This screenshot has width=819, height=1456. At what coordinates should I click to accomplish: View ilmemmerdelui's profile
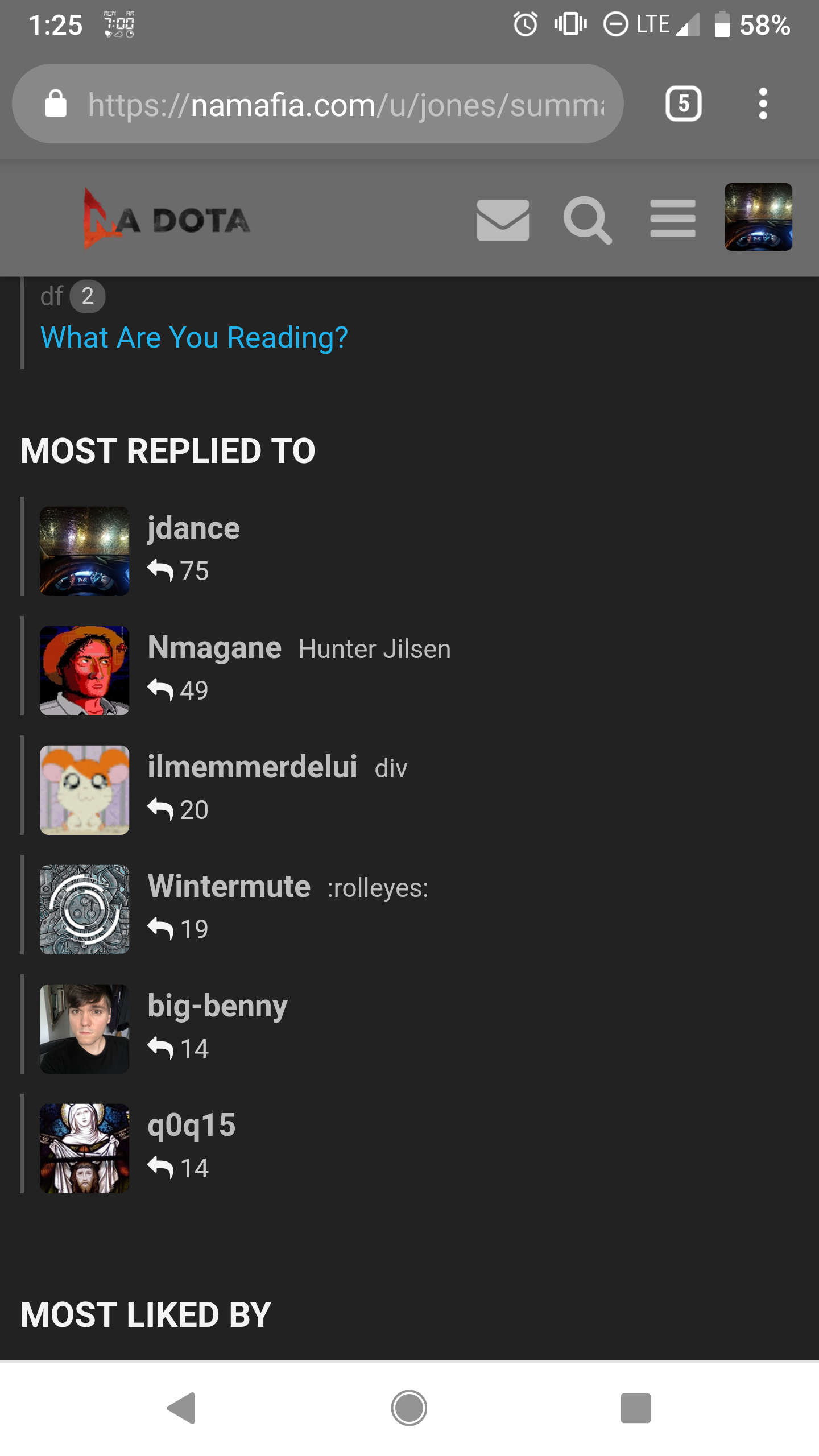pyautogui.click(x=252, y=767)
